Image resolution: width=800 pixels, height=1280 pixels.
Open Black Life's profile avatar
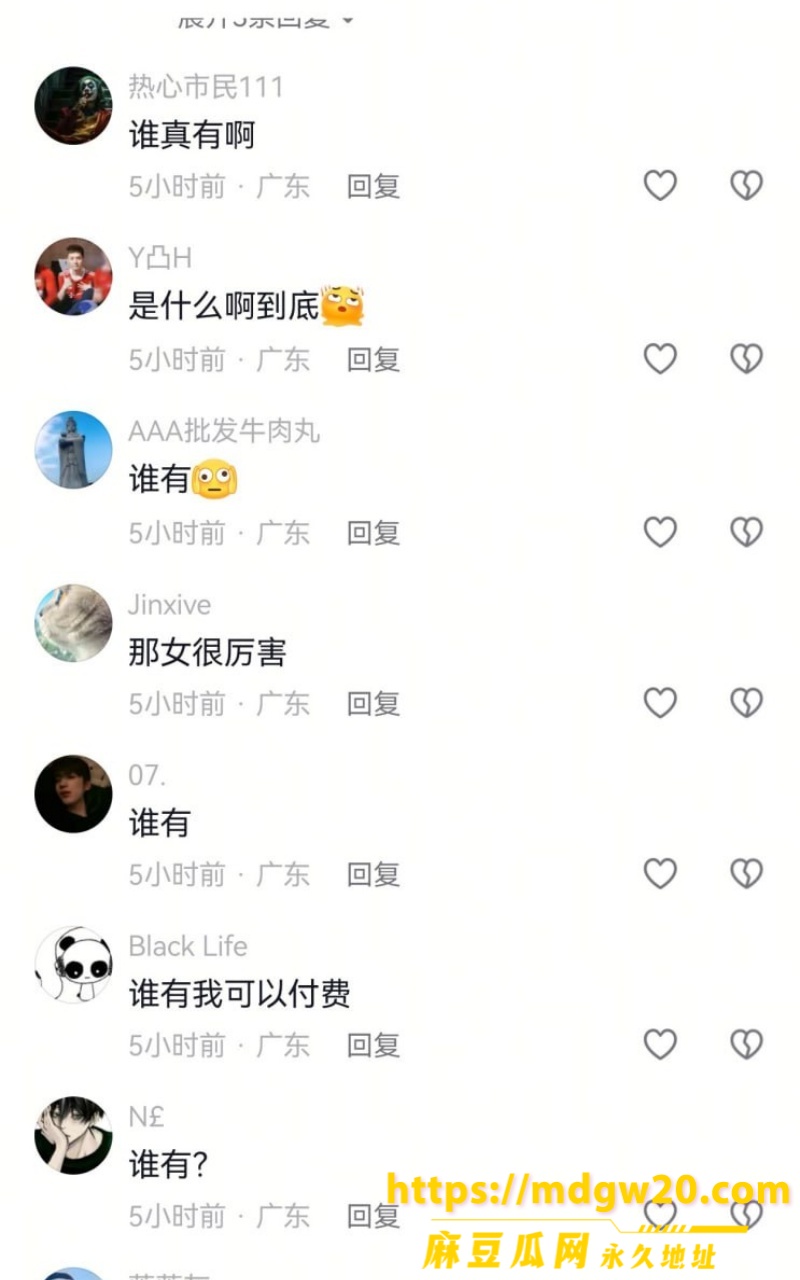[x=73, y=964]
